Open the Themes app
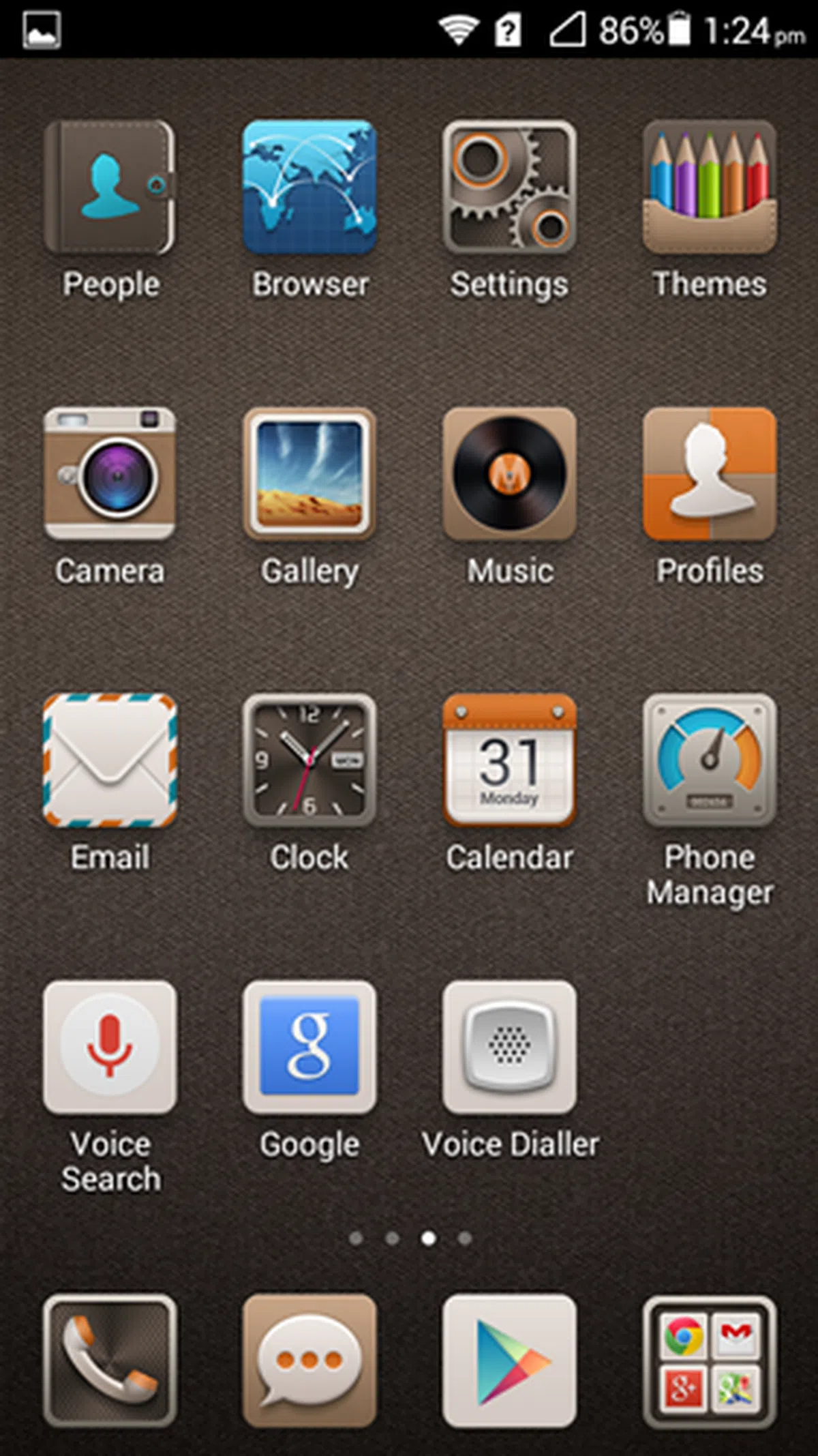Viewport: 818px width, 1456px height. (709, 188)
